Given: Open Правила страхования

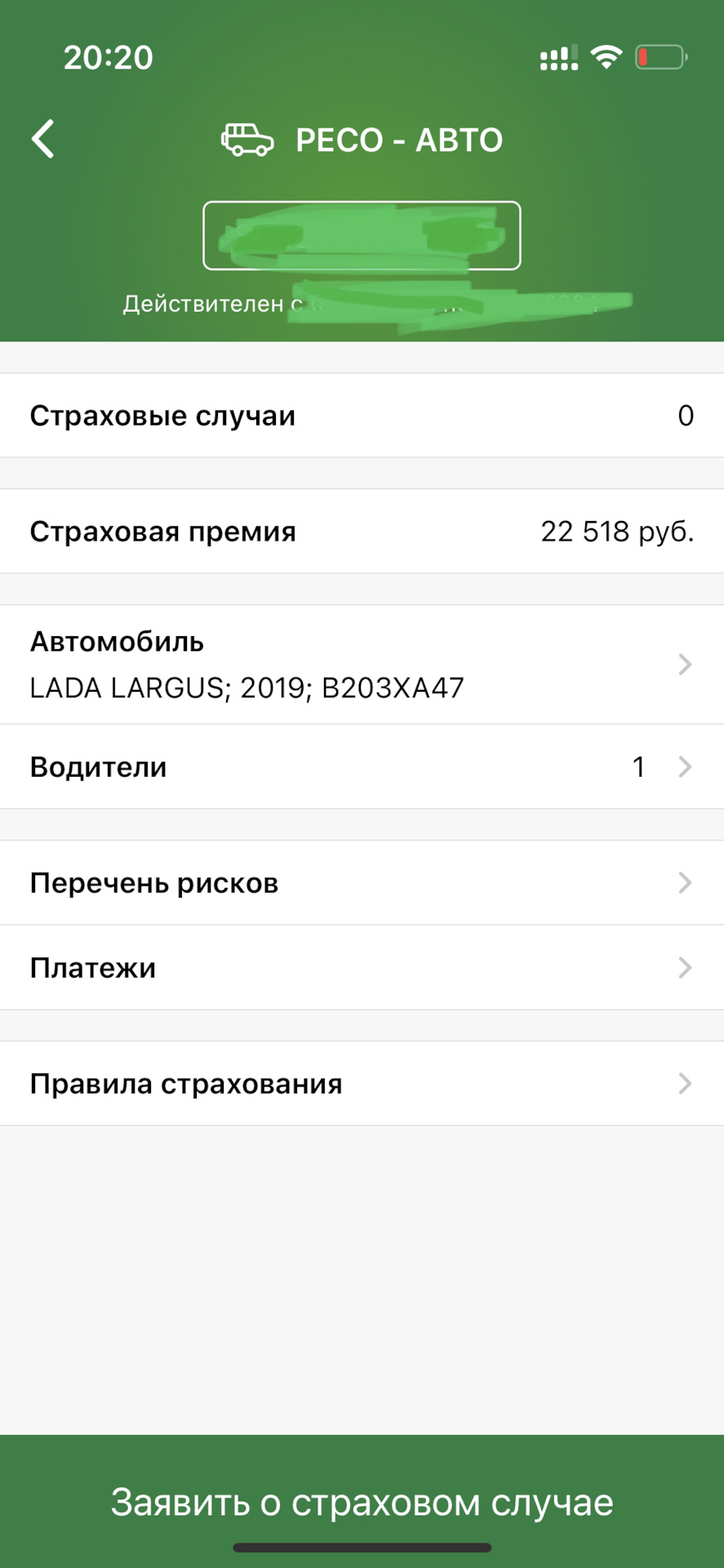Looking at the screenshot, I should pos(362,1084).
